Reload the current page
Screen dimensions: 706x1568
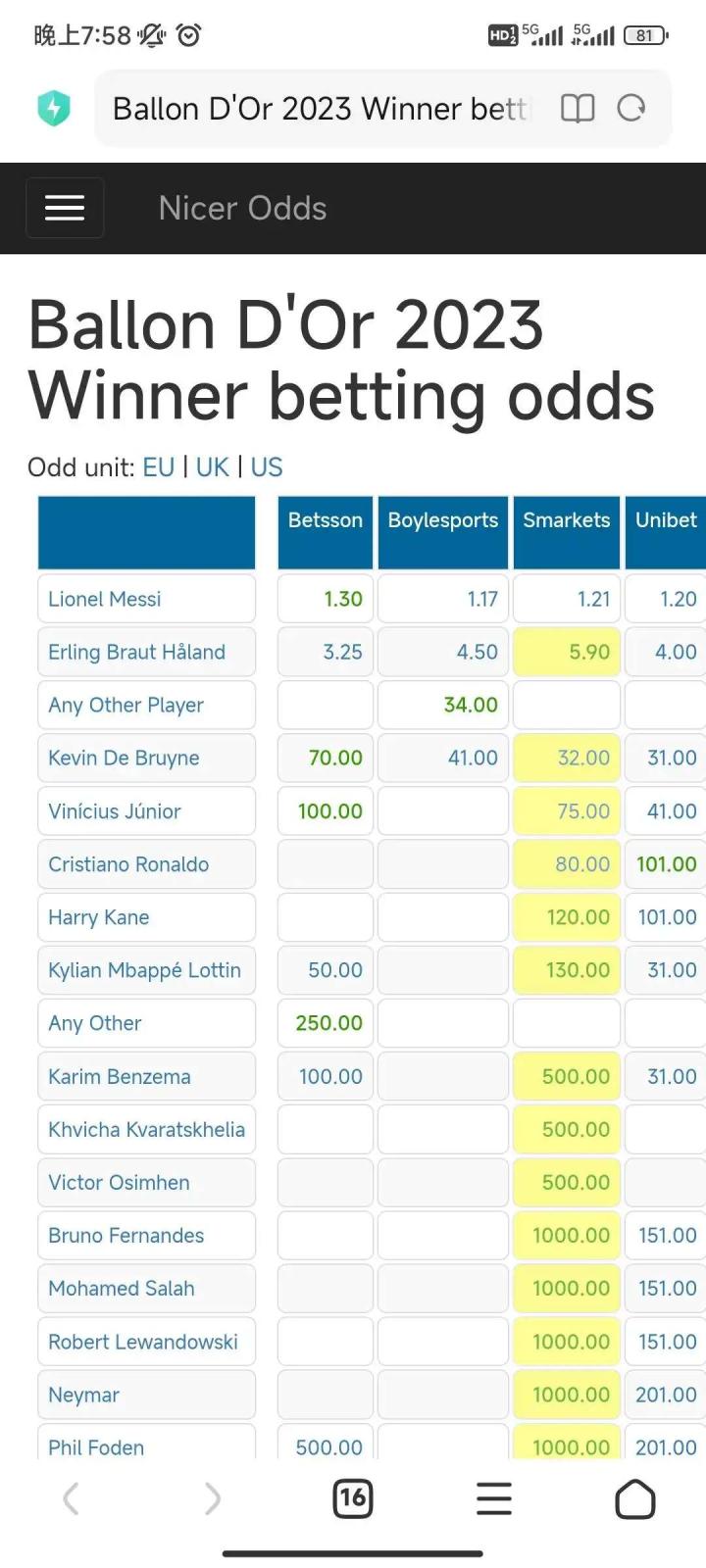pos(631,109)
